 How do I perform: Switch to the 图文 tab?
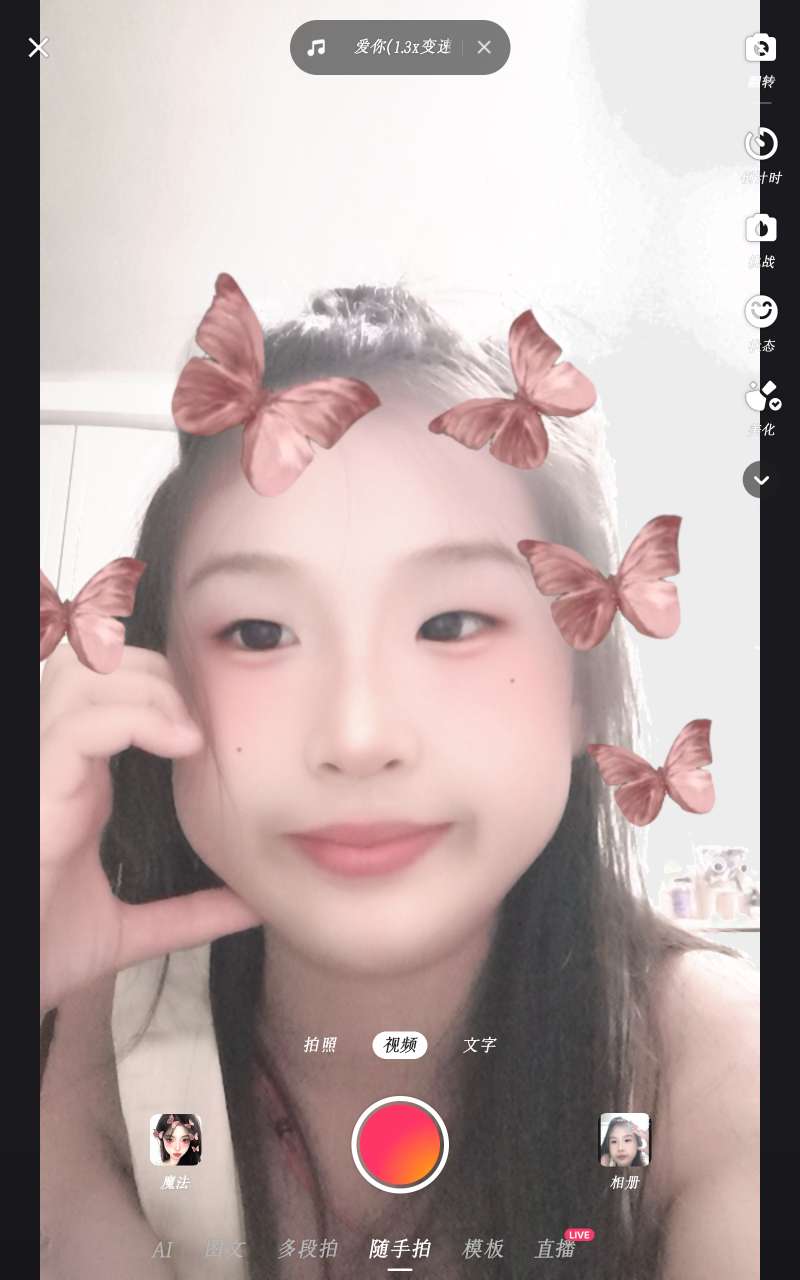(224, 1249)
